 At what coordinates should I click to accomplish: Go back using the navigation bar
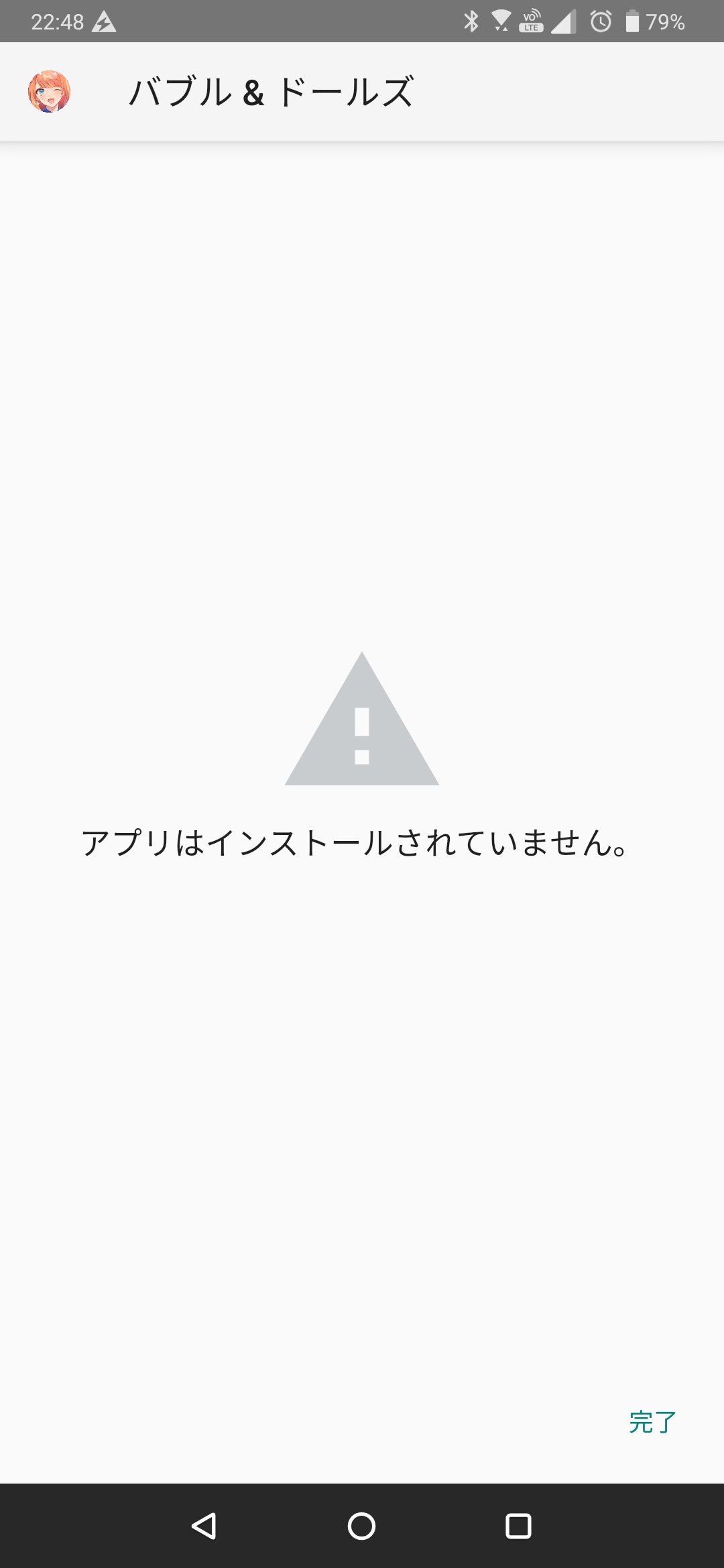pos(204,1526)
